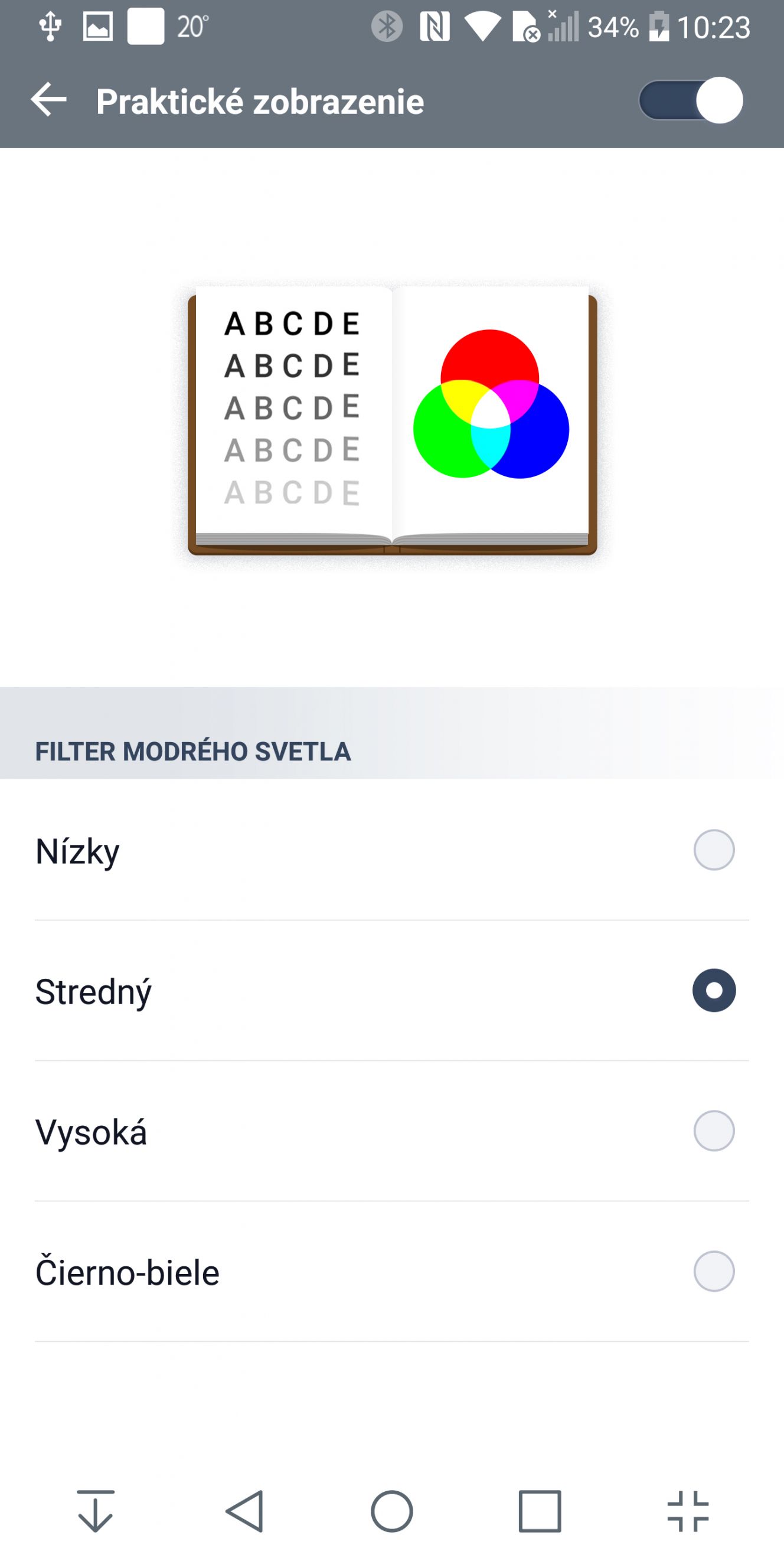The image size is (784, 1568).
Task: Tap the screen capture icon in navigation bar
Action: (688, 1511)
